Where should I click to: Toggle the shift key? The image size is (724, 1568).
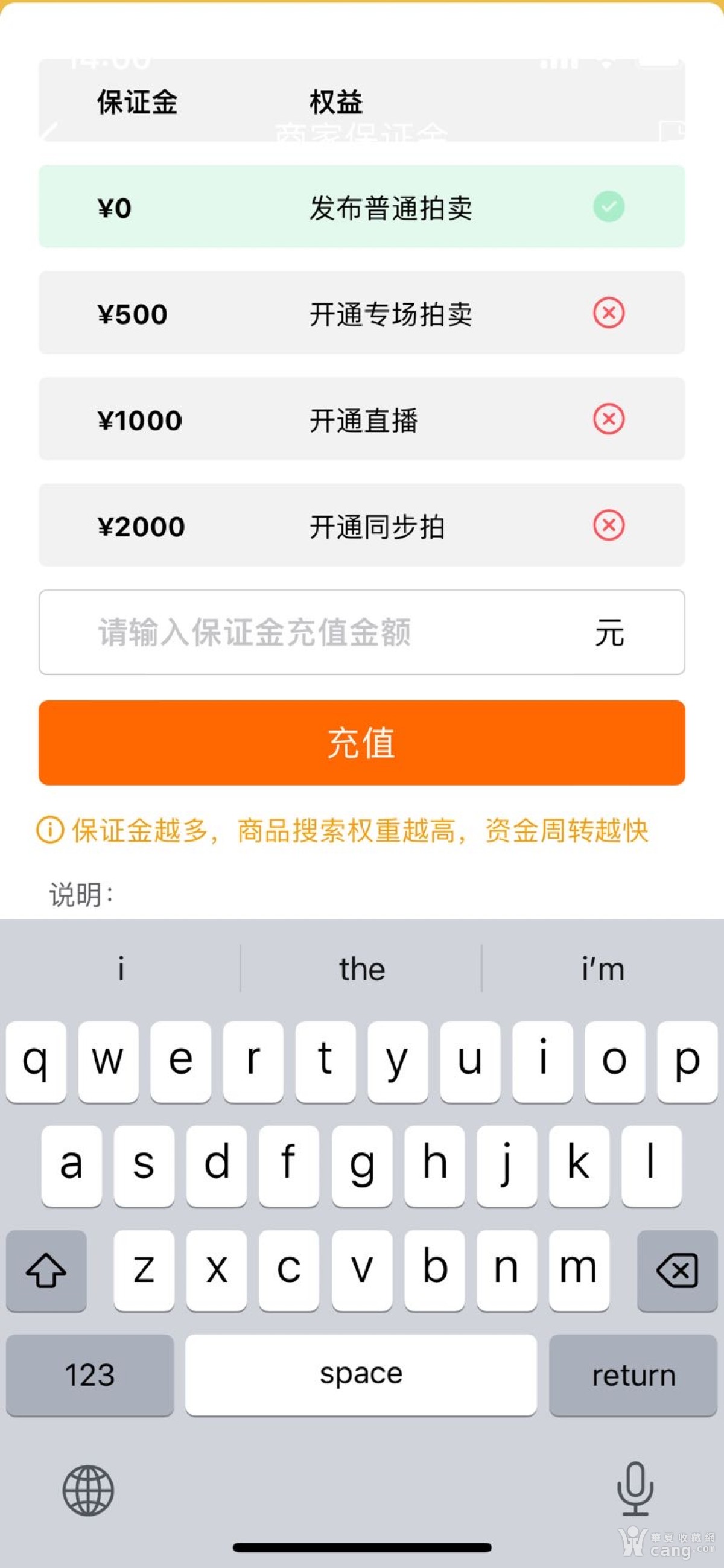[46, 1271]
